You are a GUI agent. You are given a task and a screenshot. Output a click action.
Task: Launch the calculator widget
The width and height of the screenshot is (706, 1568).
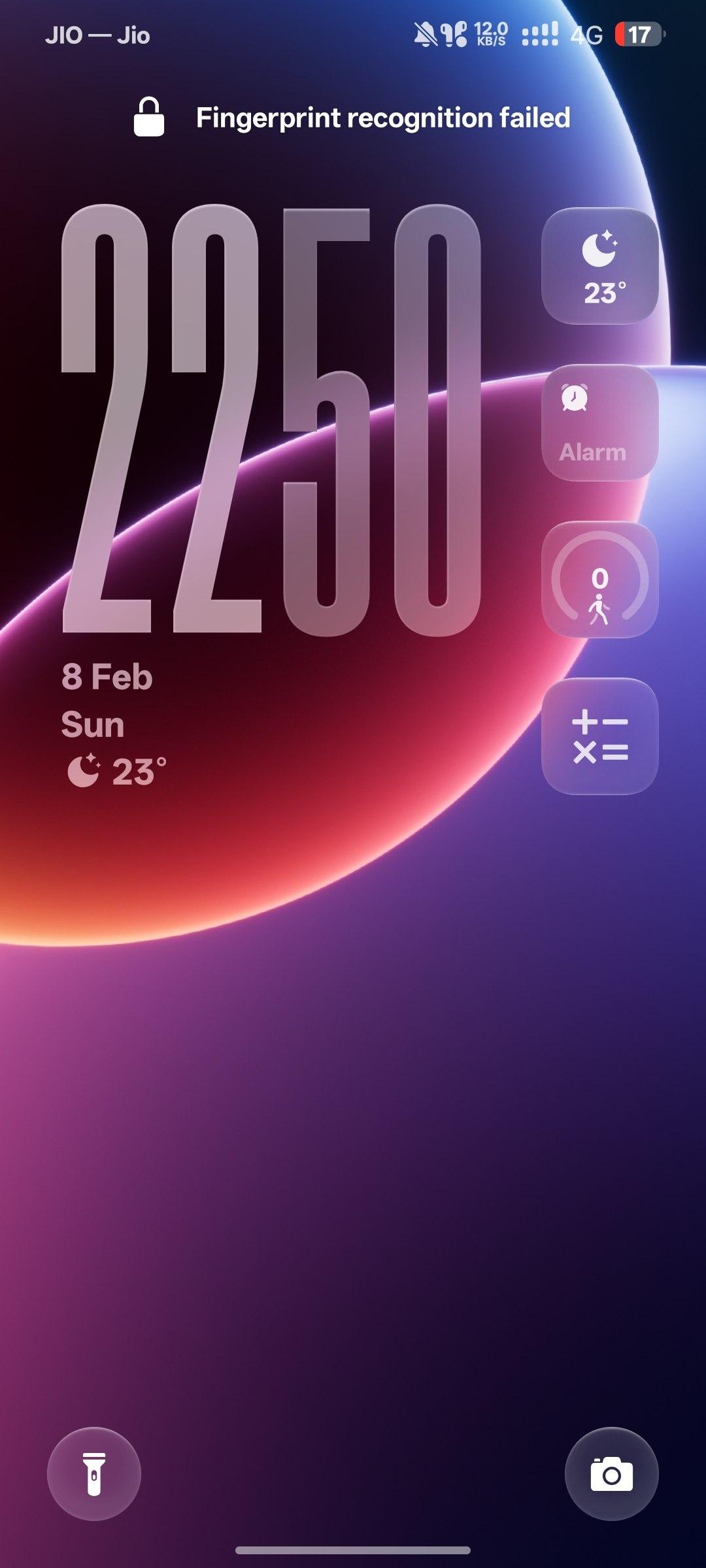(599, 736)
